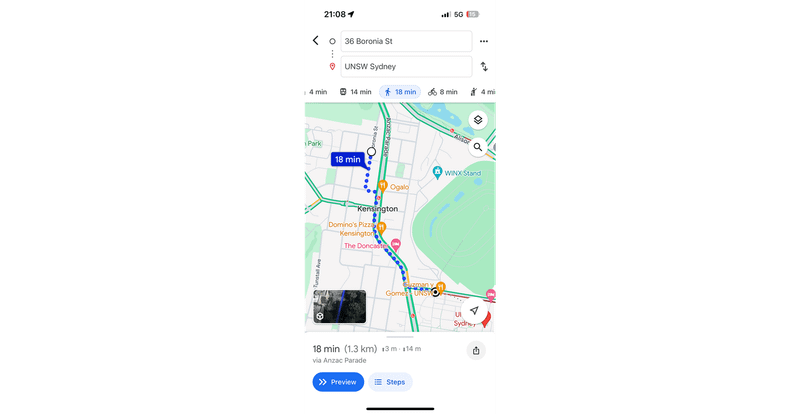Open map layers selector
This screenshot has height=414, width=800.
tap(478, 120)
